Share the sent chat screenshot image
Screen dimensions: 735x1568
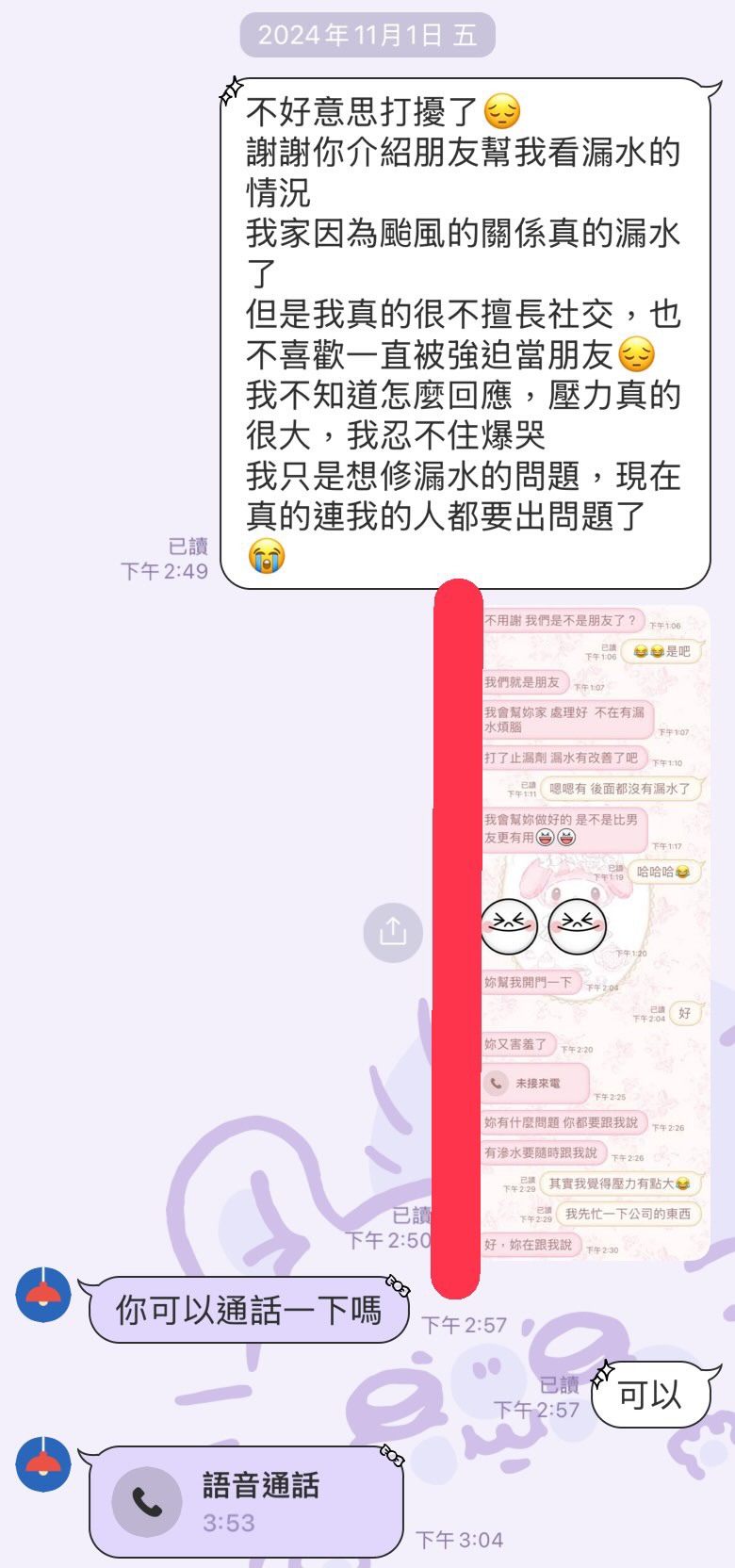(393, 932)
